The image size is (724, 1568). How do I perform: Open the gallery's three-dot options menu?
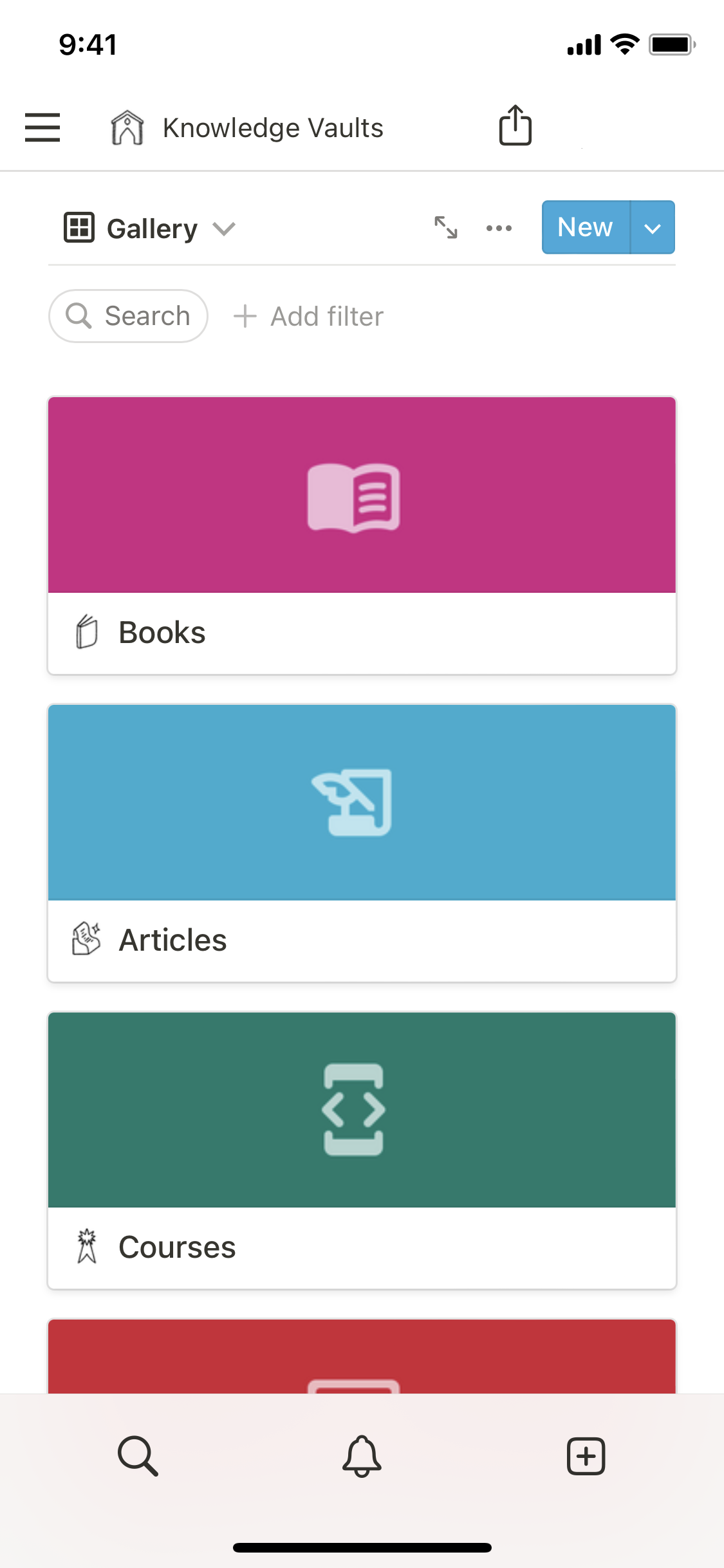point(499,228)
